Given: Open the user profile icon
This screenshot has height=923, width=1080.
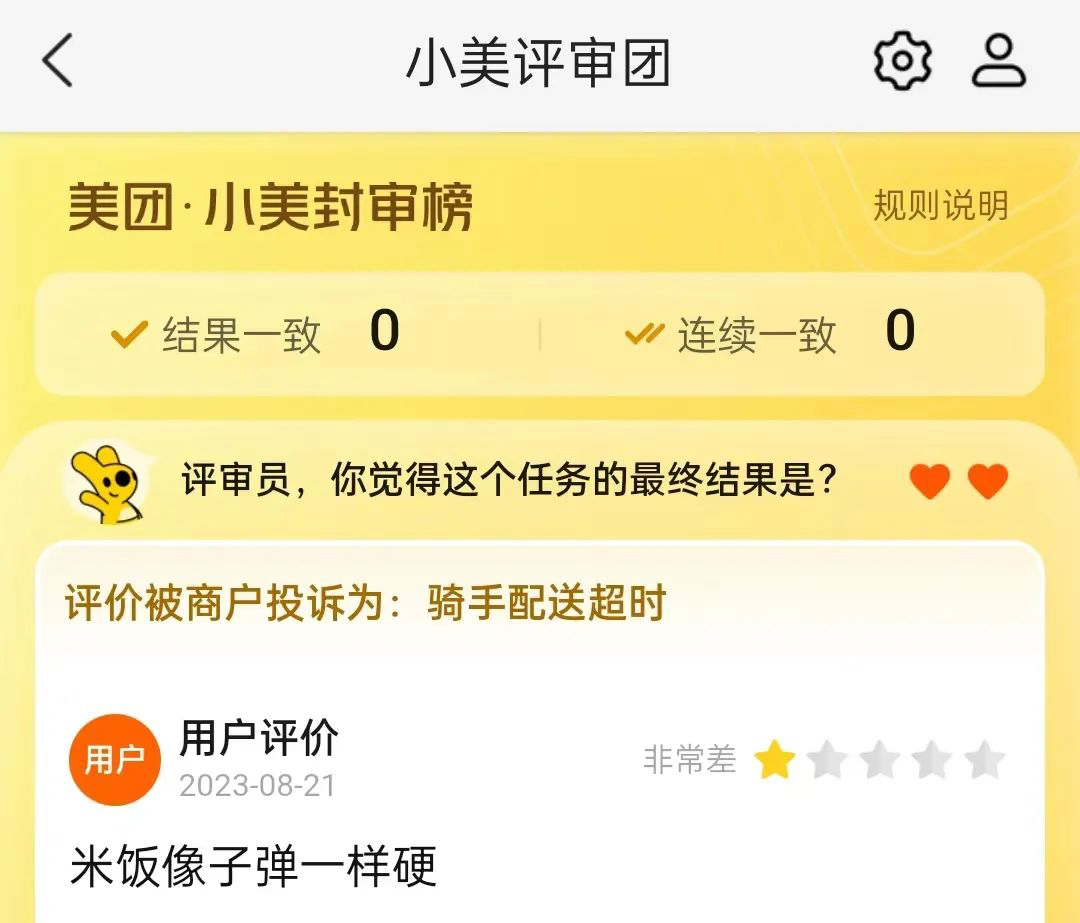Looking at the screenshot, I should [x=999, y=62].
